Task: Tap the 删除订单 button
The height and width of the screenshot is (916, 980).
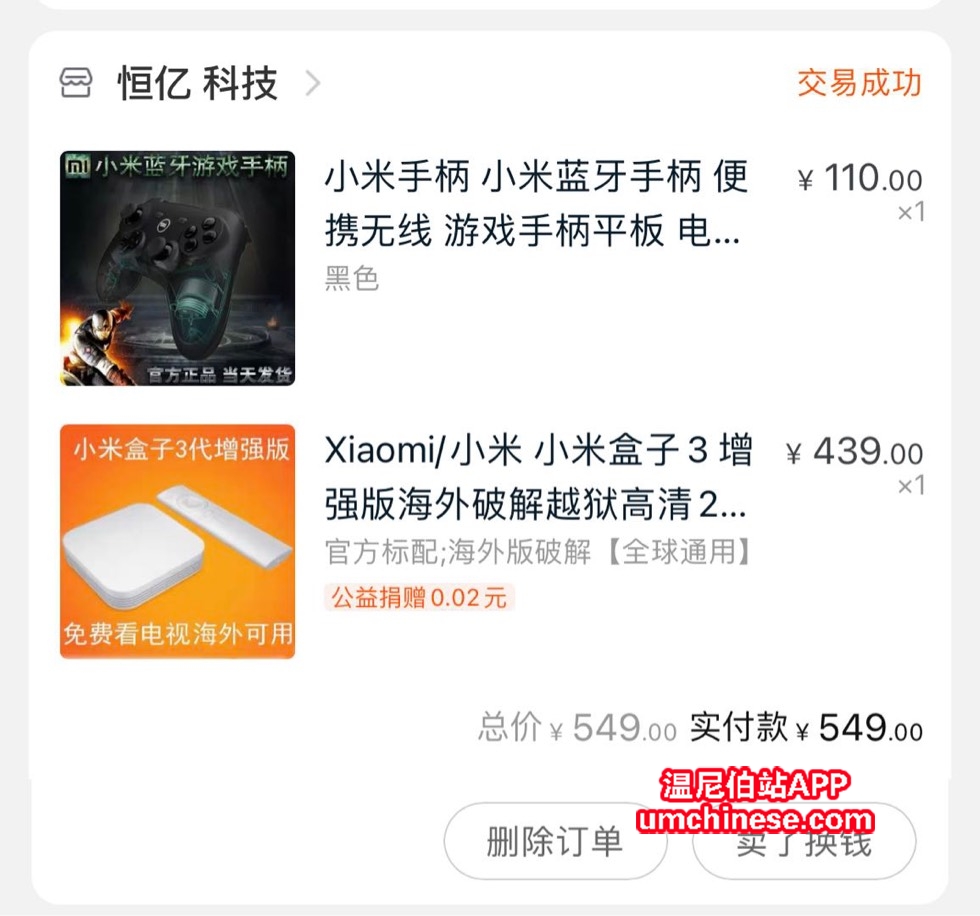Action: click(x=554, y=841)
